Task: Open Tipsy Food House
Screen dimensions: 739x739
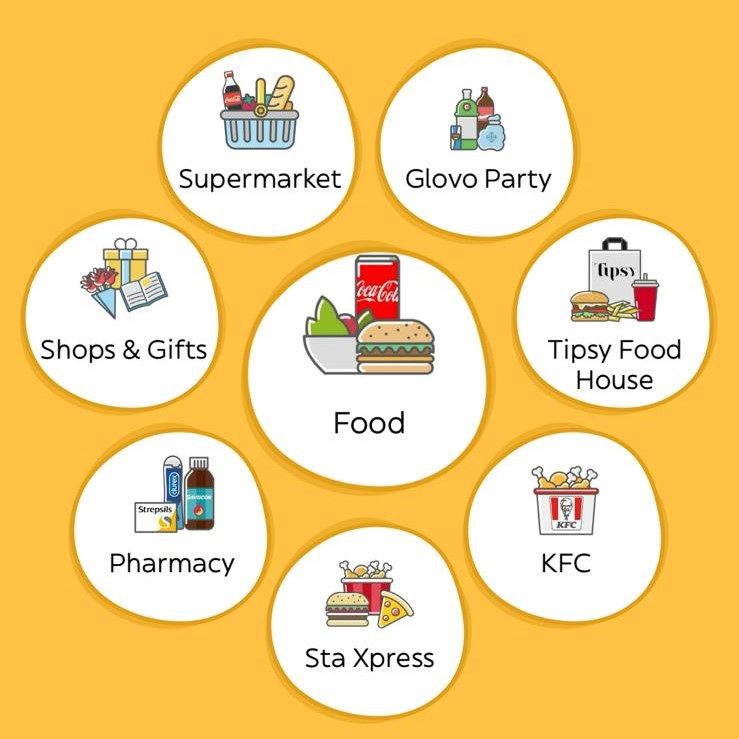Action: pos(613,320)
